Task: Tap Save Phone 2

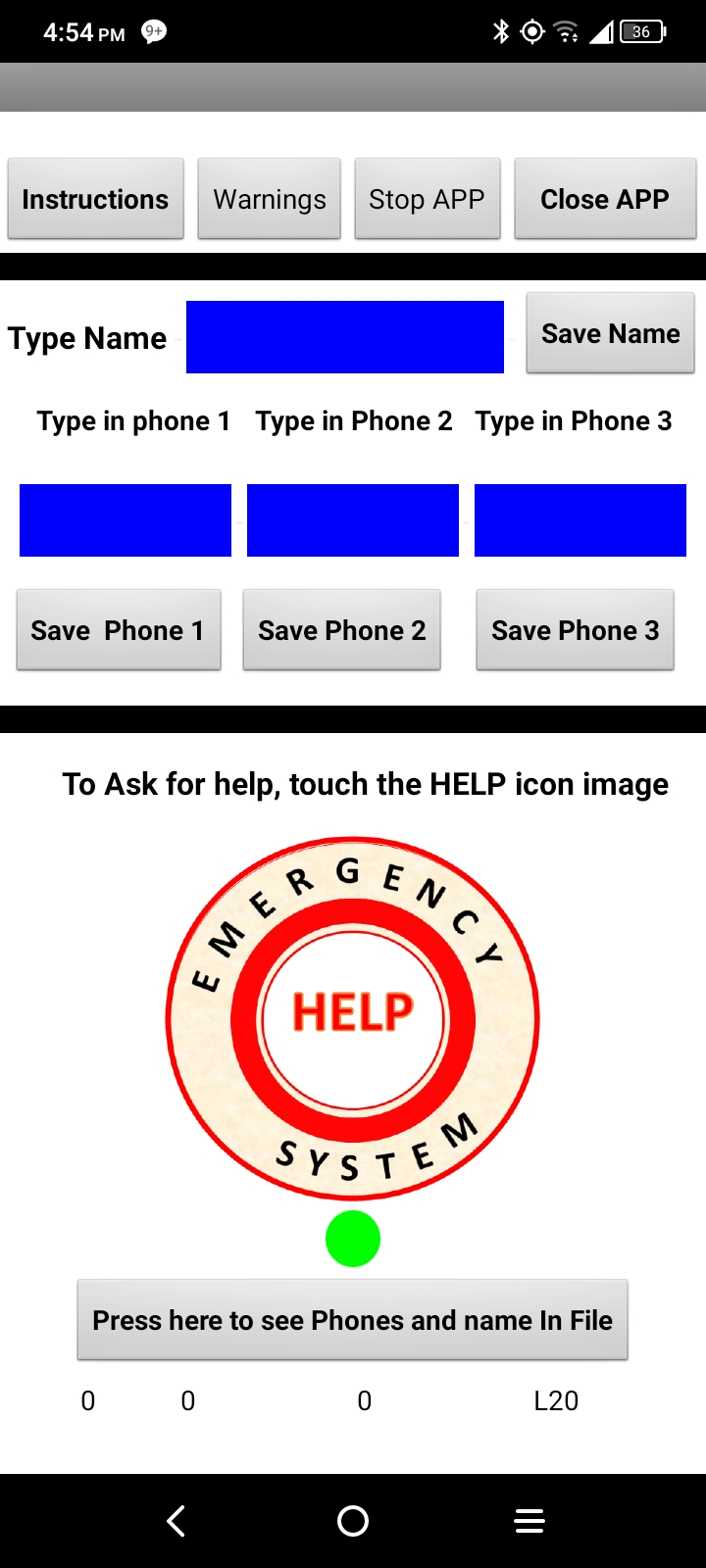Action: 342,630
